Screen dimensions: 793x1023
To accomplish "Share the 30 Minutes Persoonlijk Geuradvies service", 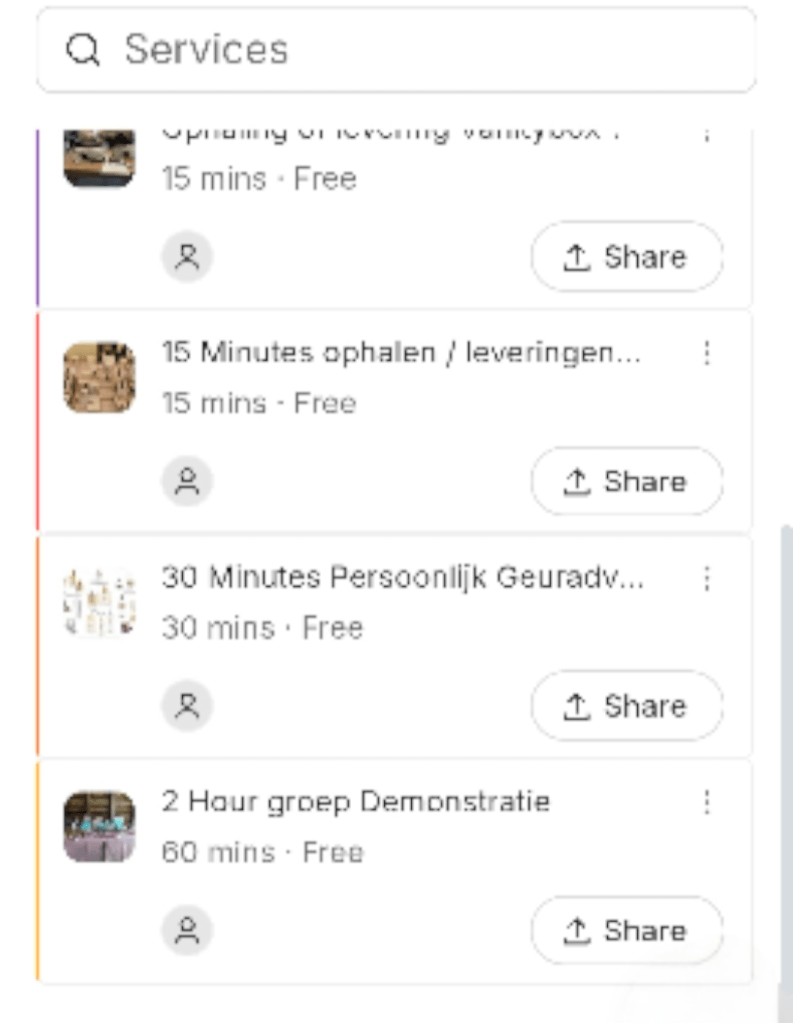I will (x=626, y=706).
